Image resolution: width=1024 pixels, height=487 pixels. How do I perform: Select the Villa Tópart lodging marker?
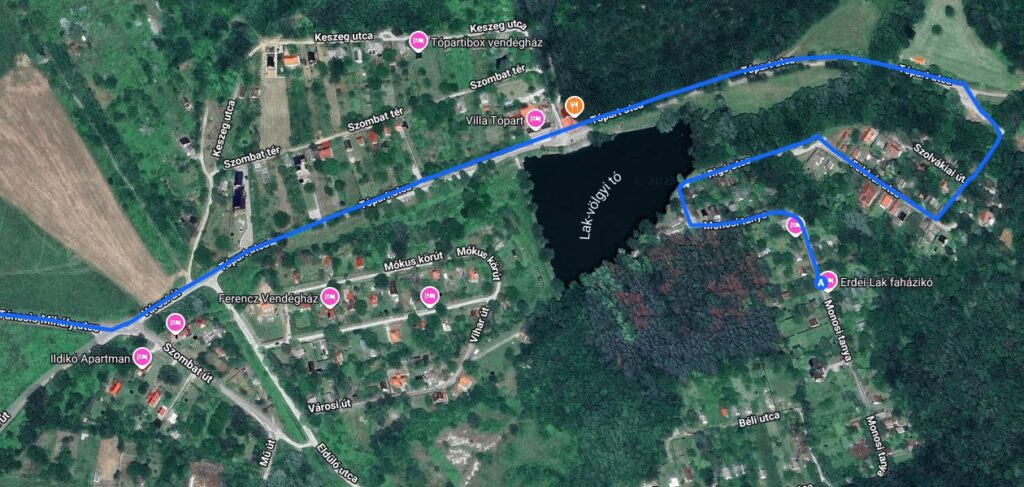pos(535,120)
